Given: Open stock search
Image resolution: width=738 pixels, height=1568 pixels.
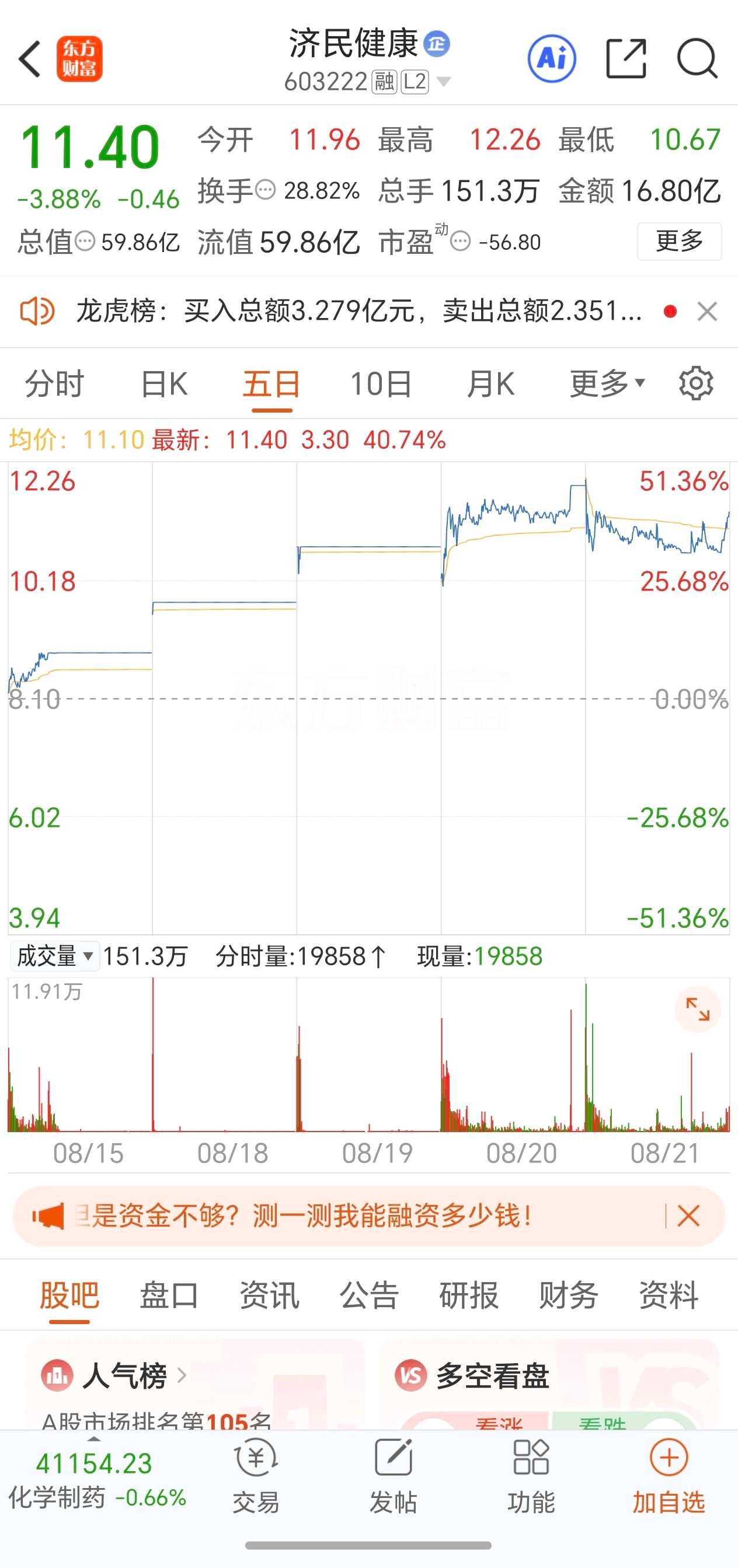Looking at the screenshot, I should click(x=697, y=58).
